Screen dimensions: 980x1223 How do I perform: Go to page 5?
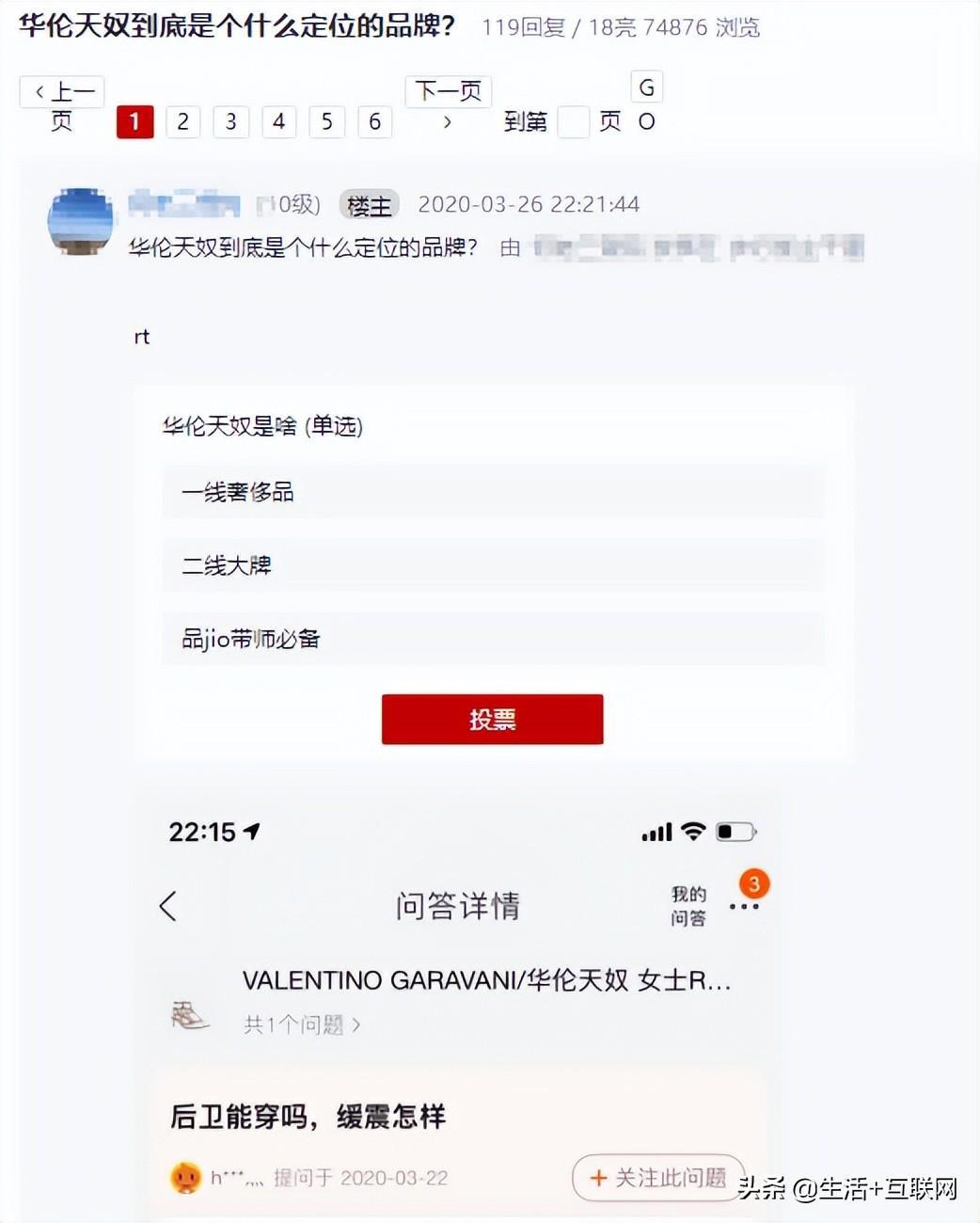point(326,121)
